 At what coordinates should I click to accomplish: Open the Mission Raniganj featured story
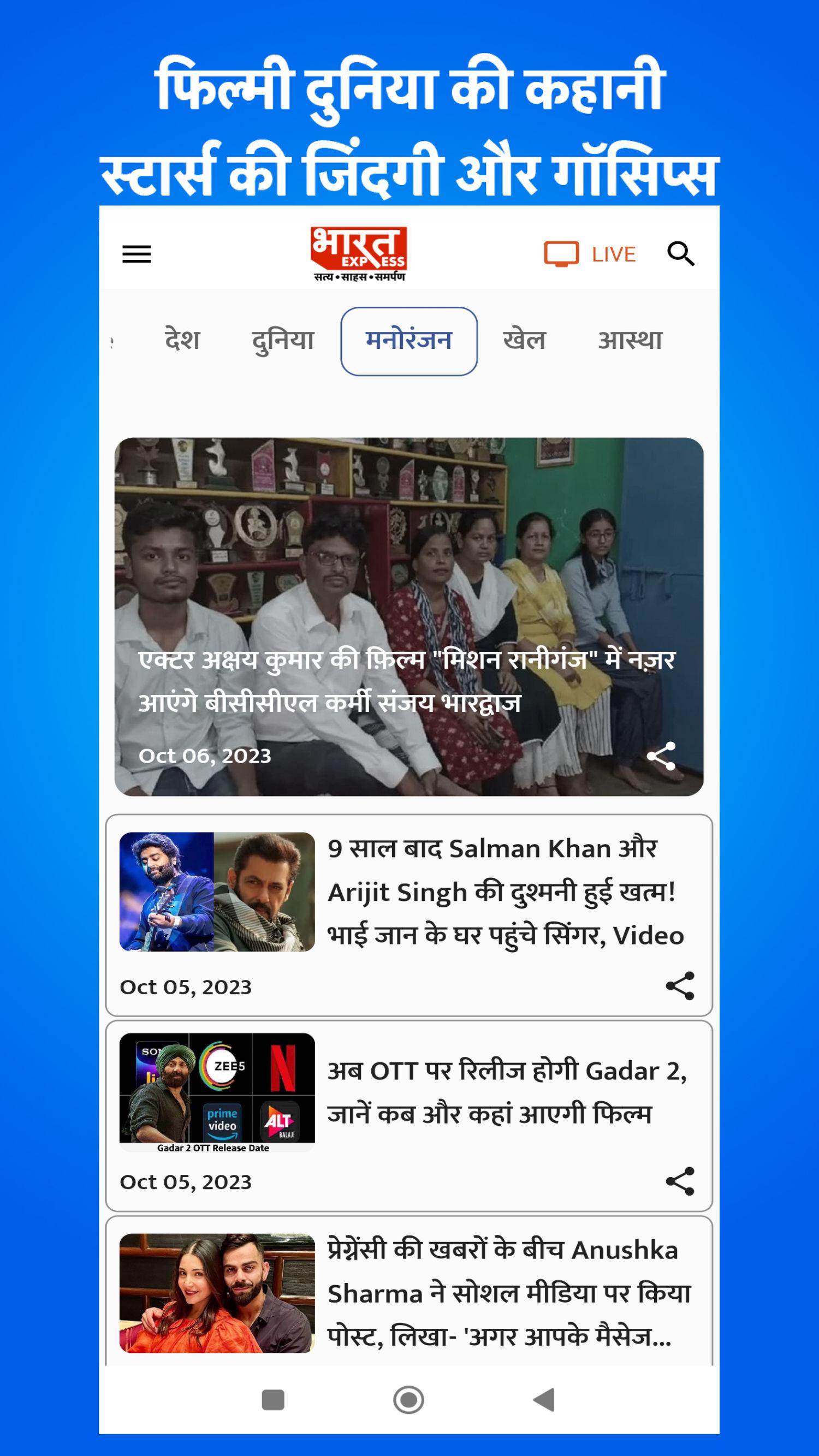click(x=408, y=617)
